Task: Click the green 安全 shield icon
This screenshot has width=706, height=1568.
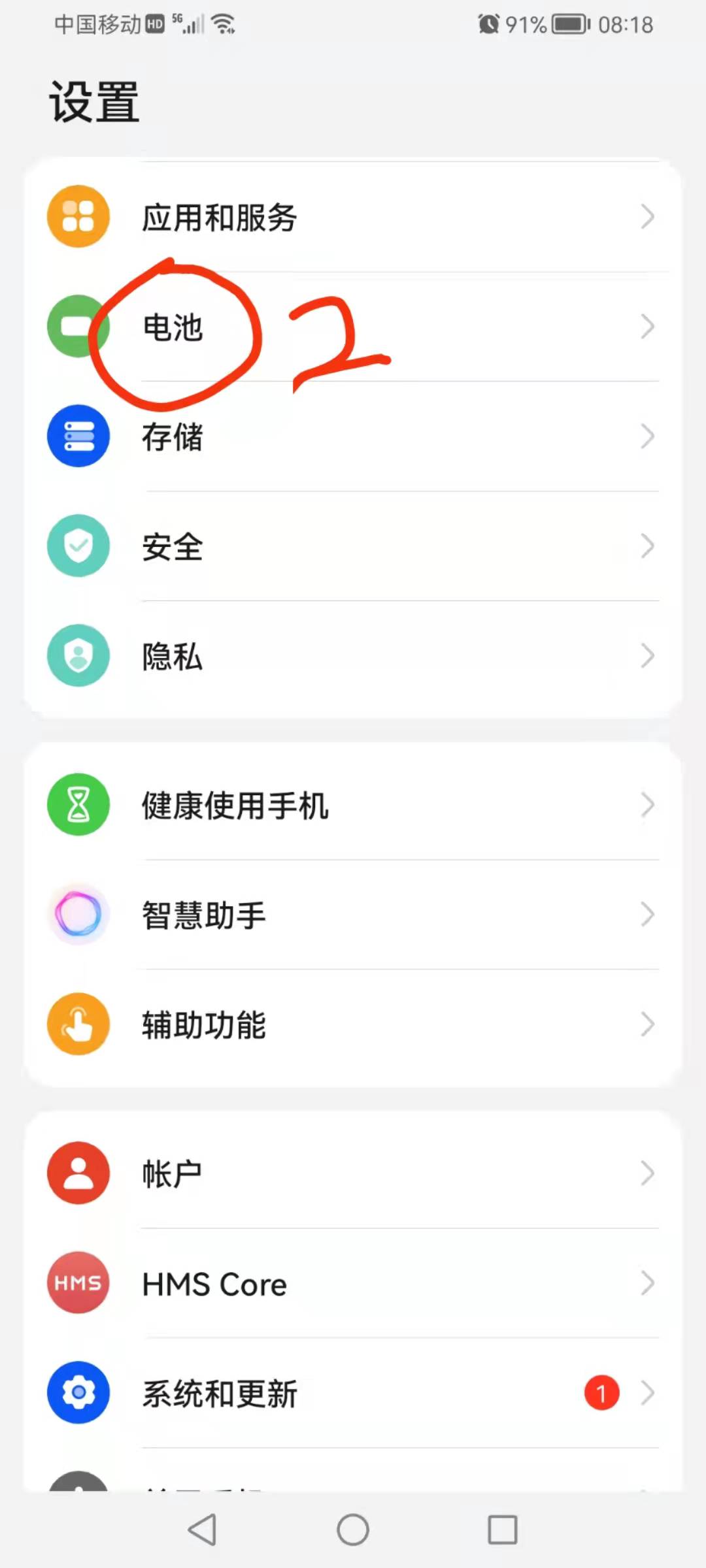Action: point(78,546)
